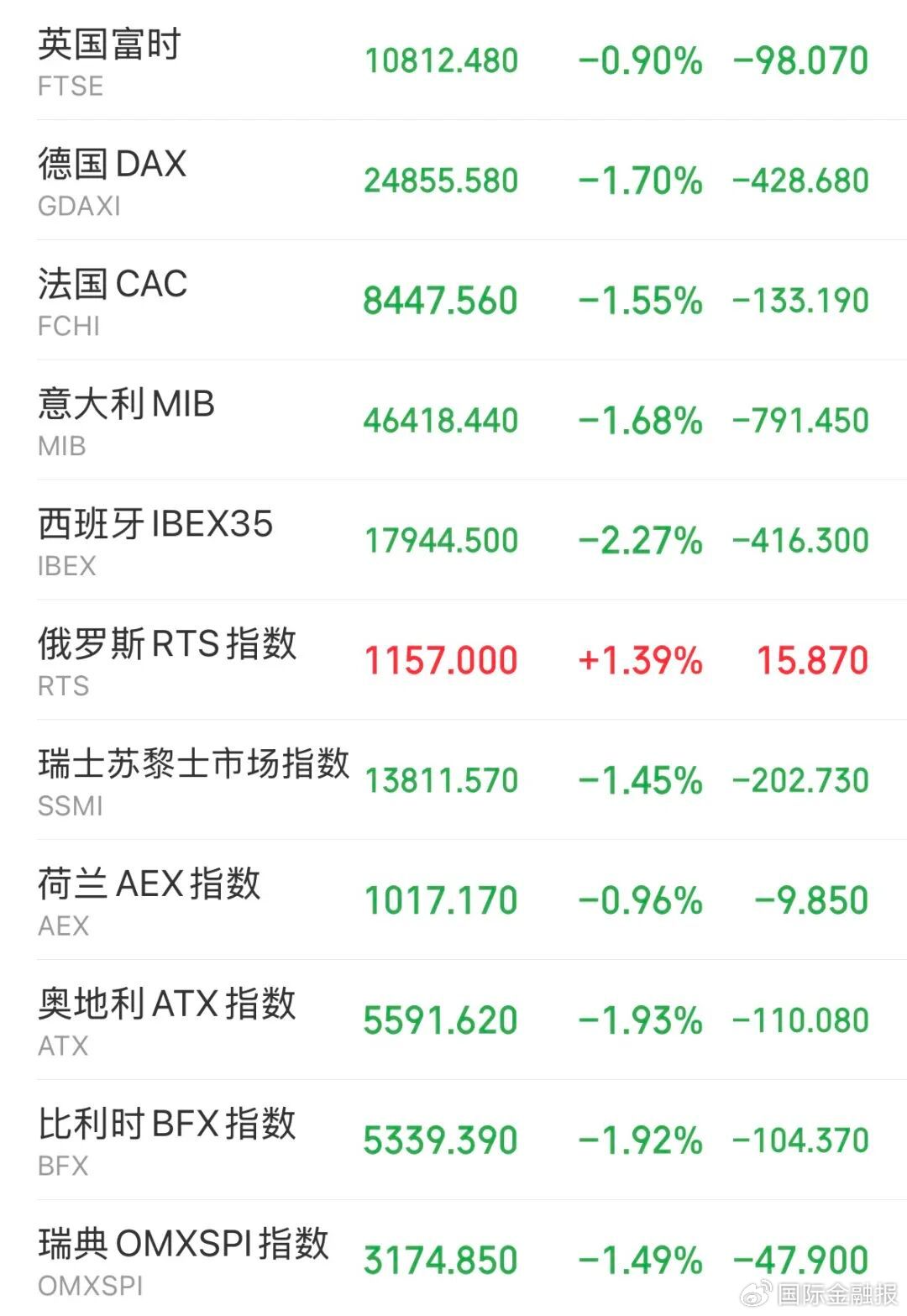The width and height of the screenshot is (907, 1316).
Task: View the 荷兰AEX指数 details
Action: pyautogui.click(x=453, y=900)
